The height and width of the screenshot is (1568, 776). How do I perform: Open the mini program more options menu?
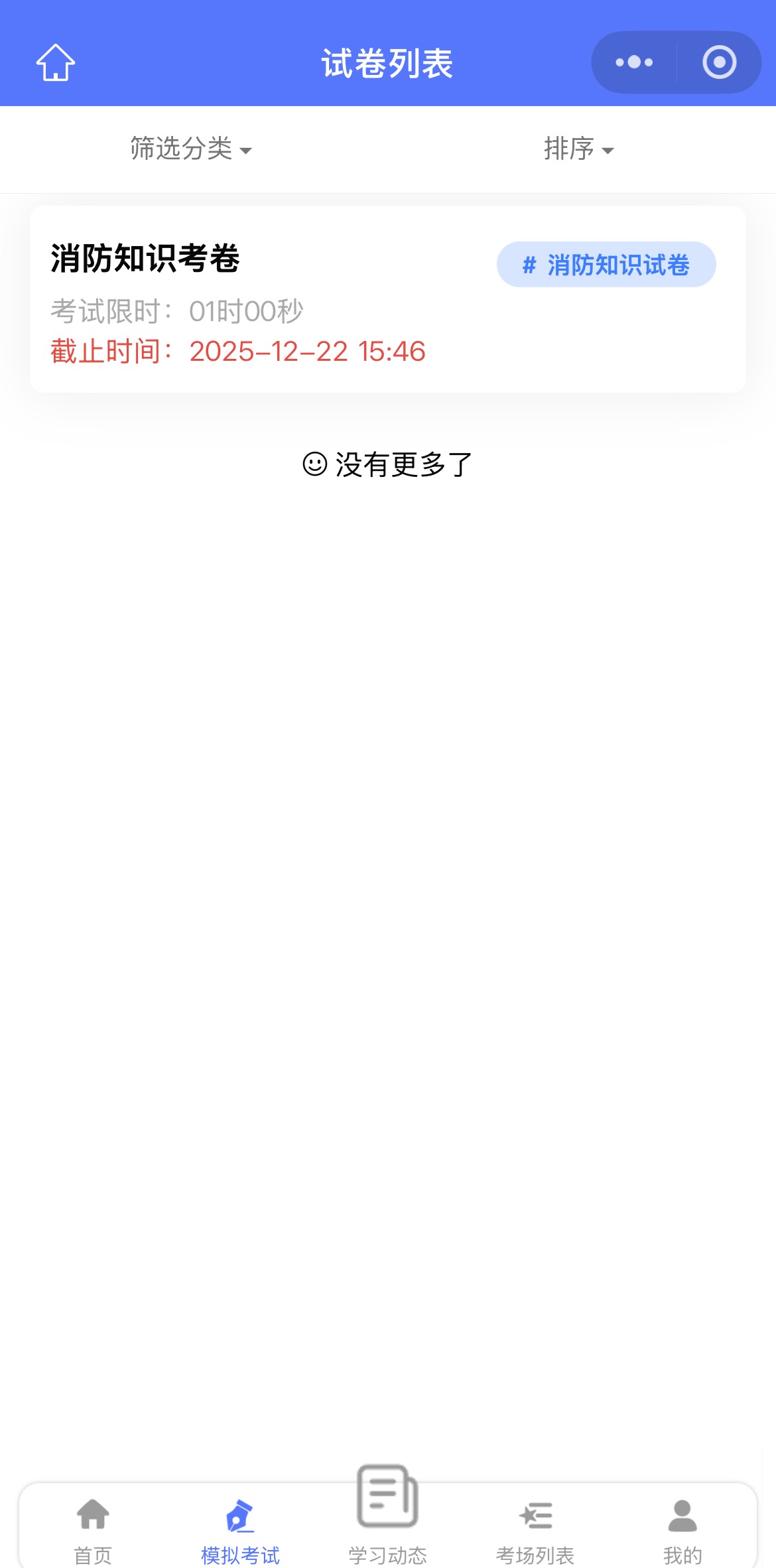(x=634, y=62)
